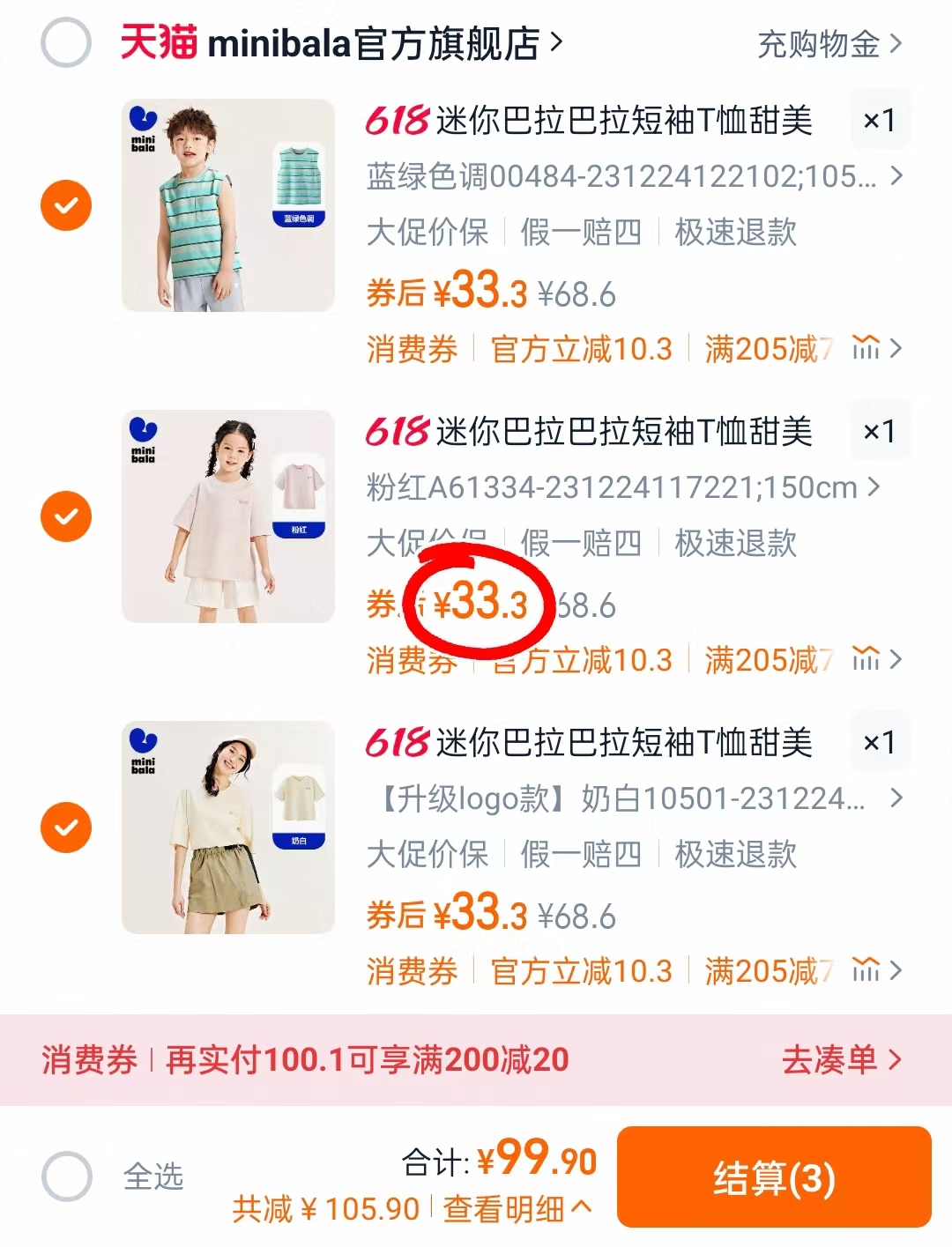Open the pink T-shirt product image
The image size is (952, 1247).
tap(227, 516)
